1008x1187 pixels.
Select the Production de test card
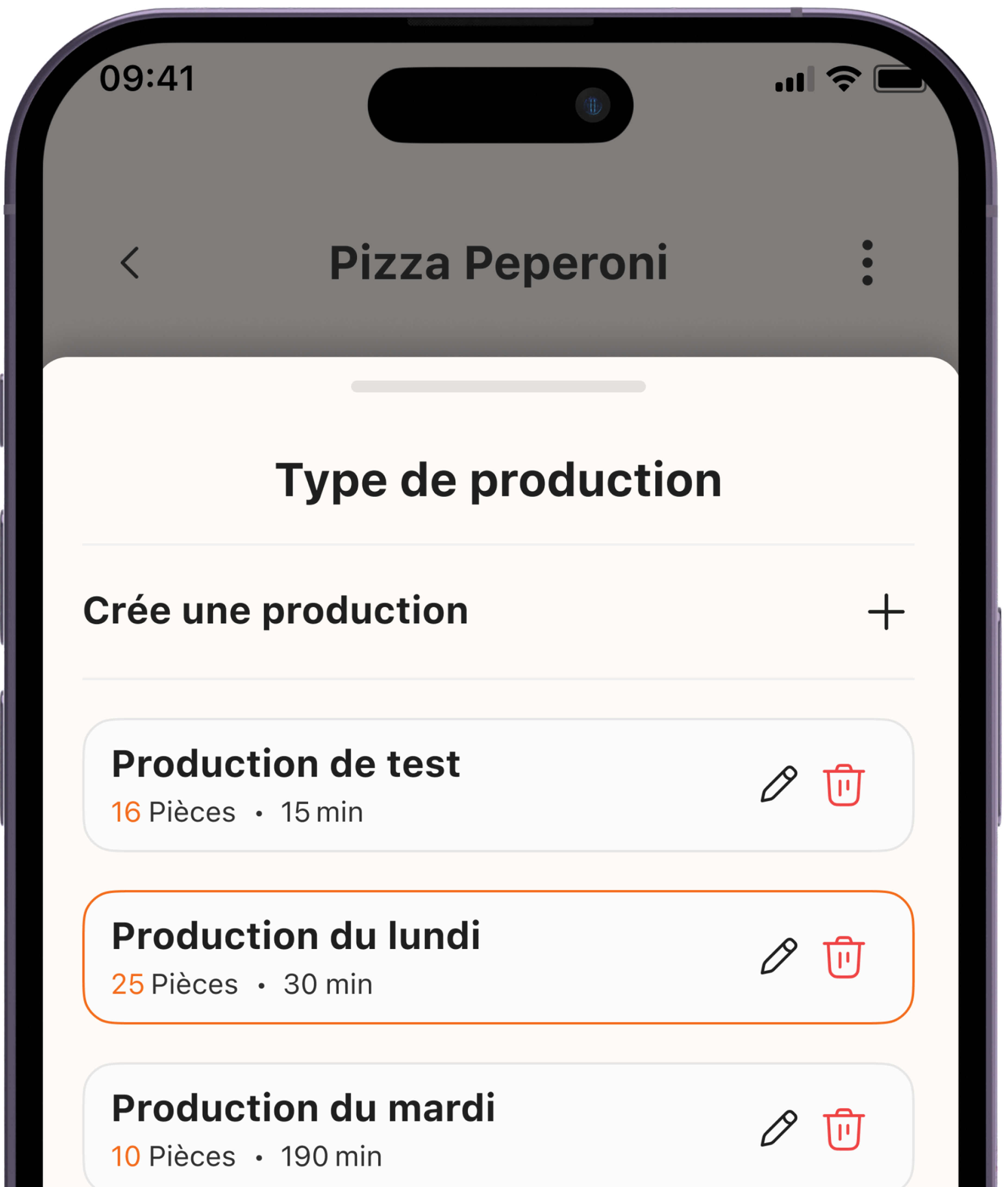pos(400,785)
